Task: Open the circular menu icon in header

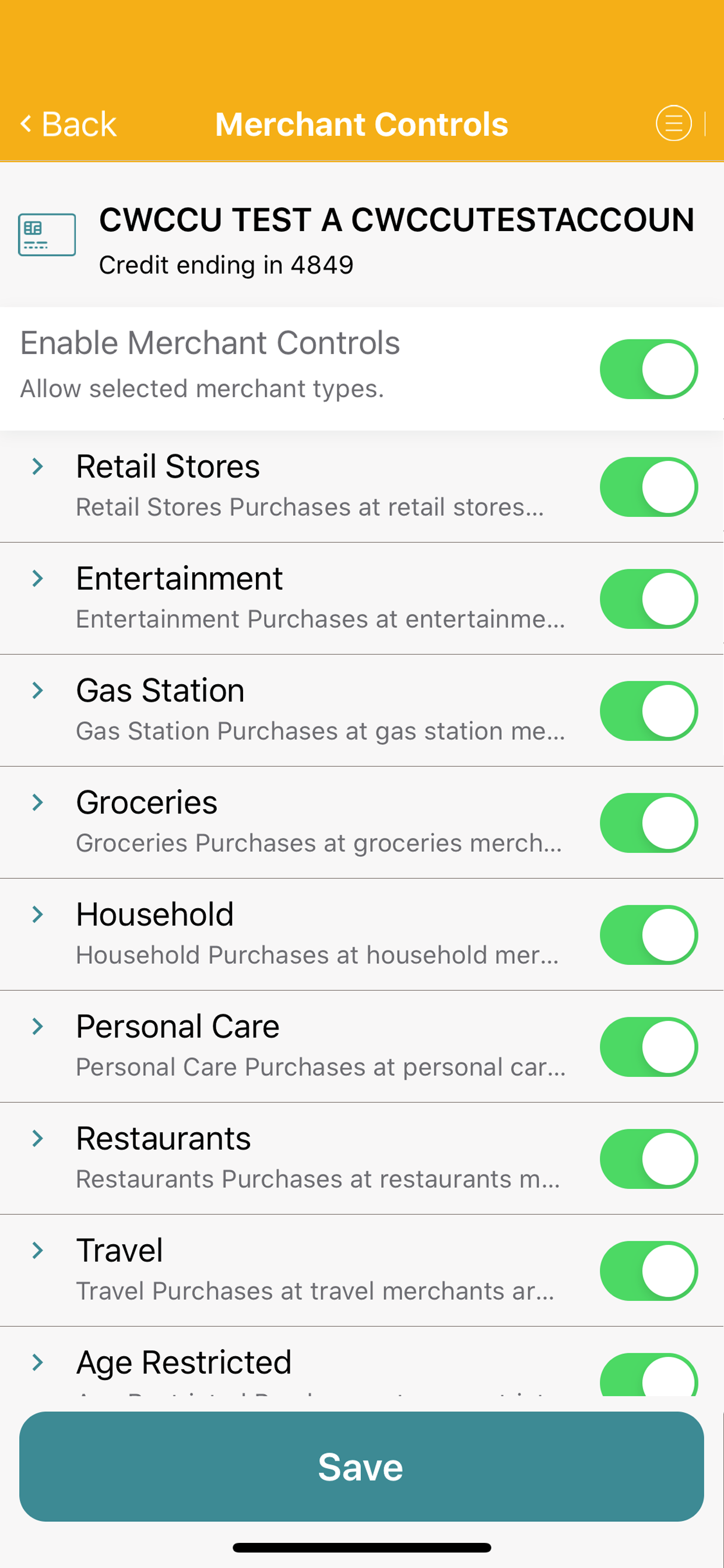Action: 673,124
